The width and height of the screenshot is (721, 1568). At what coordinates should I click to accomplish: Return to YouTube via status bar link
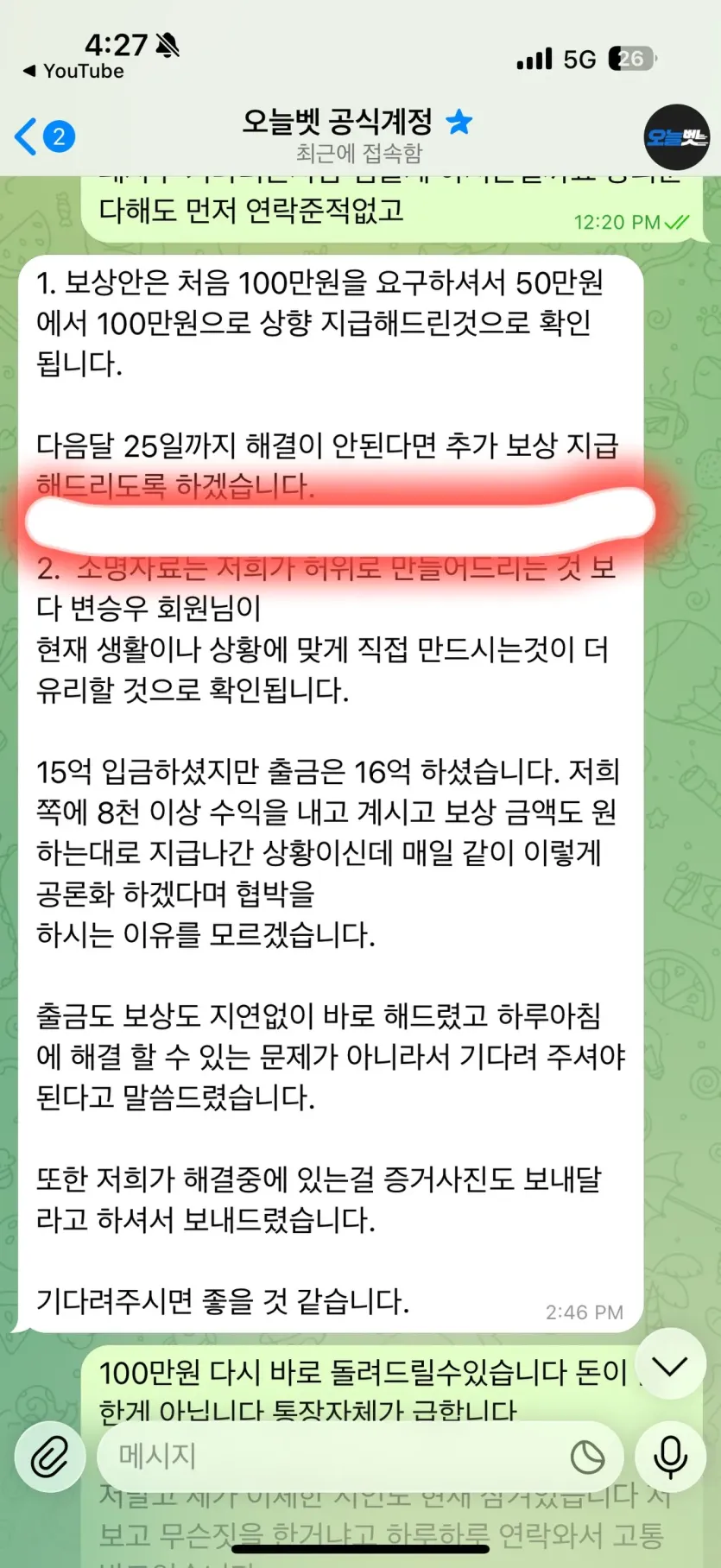(x=73, y=71)
